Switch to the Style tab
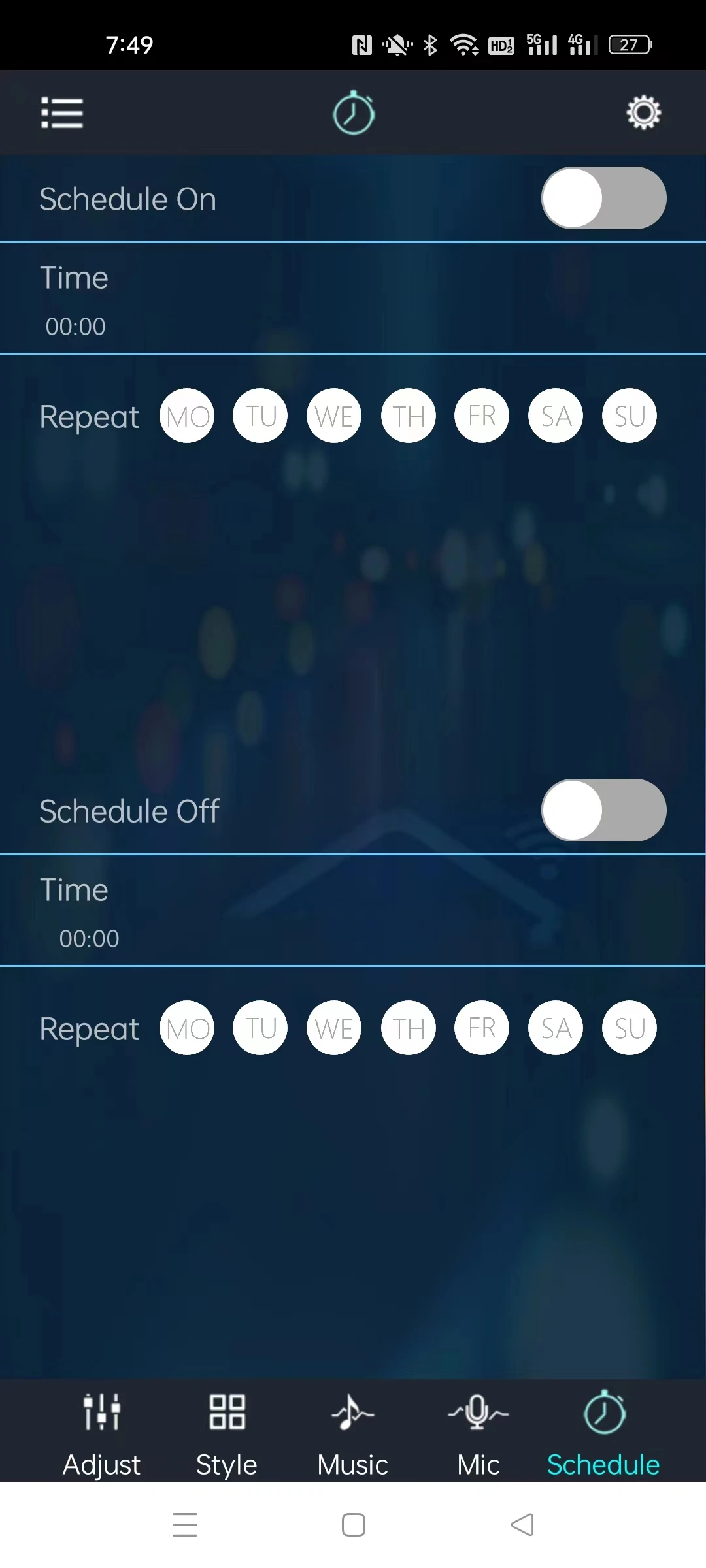Viewport: 706px width, 1568px height. pos(227,1434)
